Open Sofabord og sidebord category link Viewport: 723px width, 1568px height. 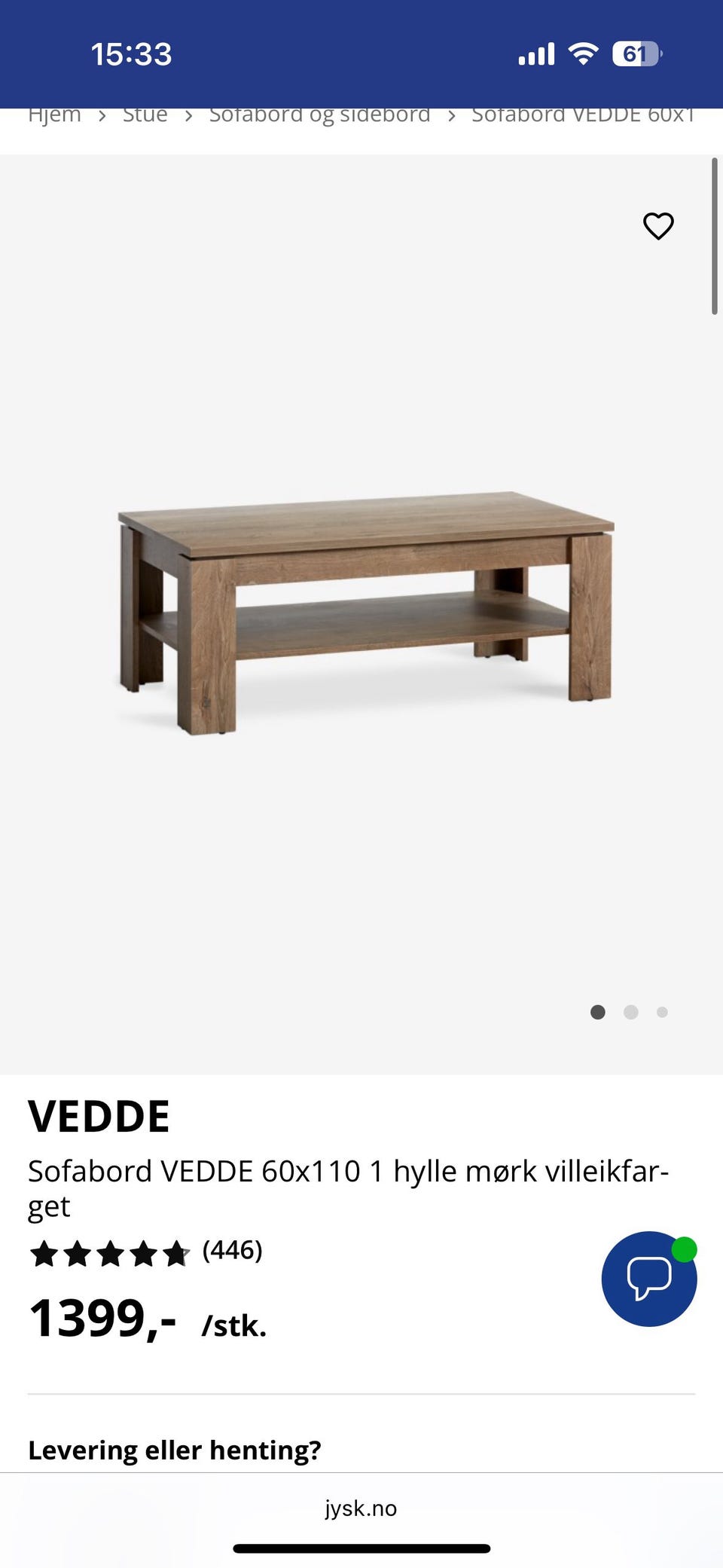pyautogui.click(x=319, y=115)
